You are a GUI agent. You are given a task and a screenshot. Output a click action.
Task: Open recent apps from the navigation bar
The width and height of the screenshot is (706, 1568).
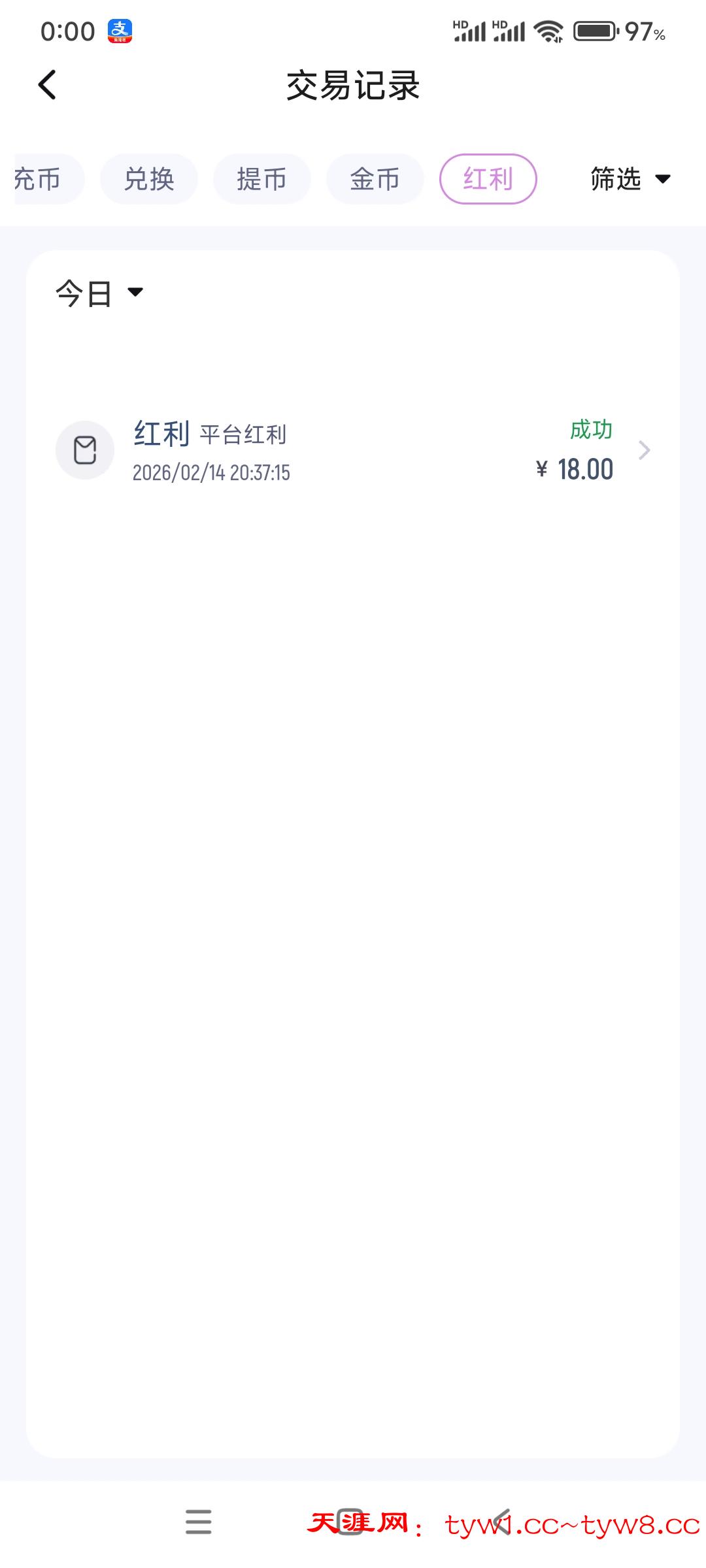(x=198, y=1522)
